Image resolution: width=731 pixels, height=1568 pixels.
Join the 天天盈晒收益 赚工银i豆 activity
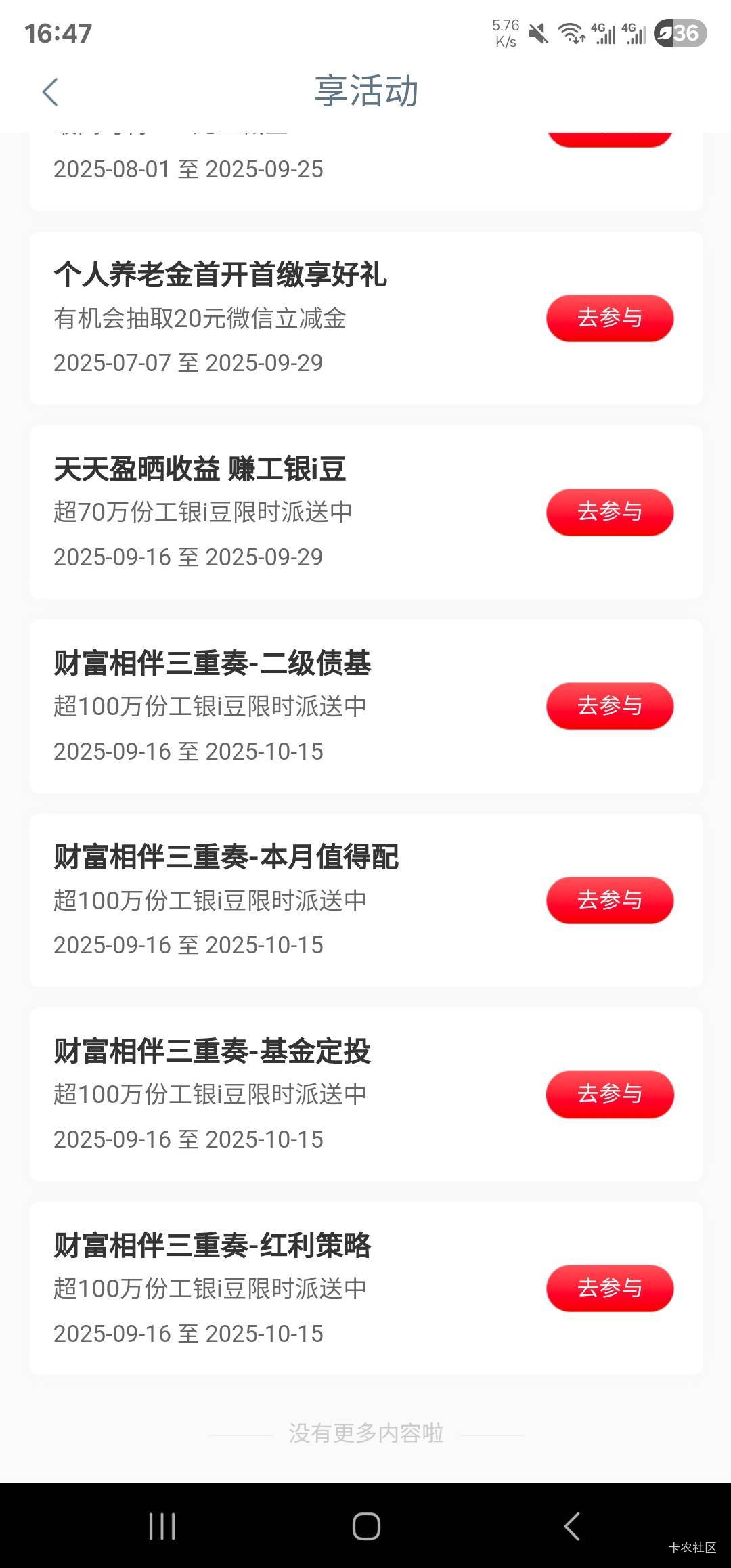[610, 512]
